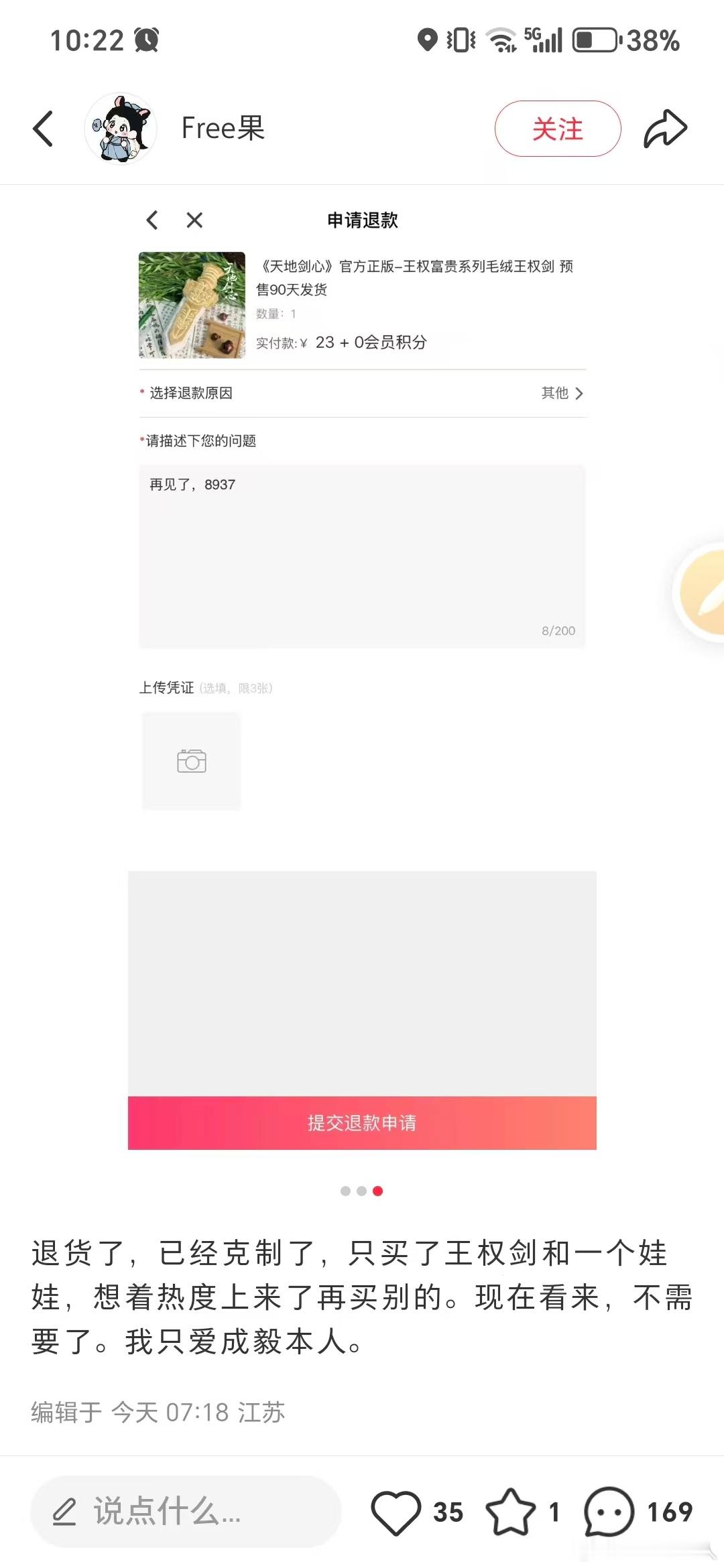Tap the 申请退款 page title
The height and width of the screenshot is (1568, 724).
coord(361,220)
